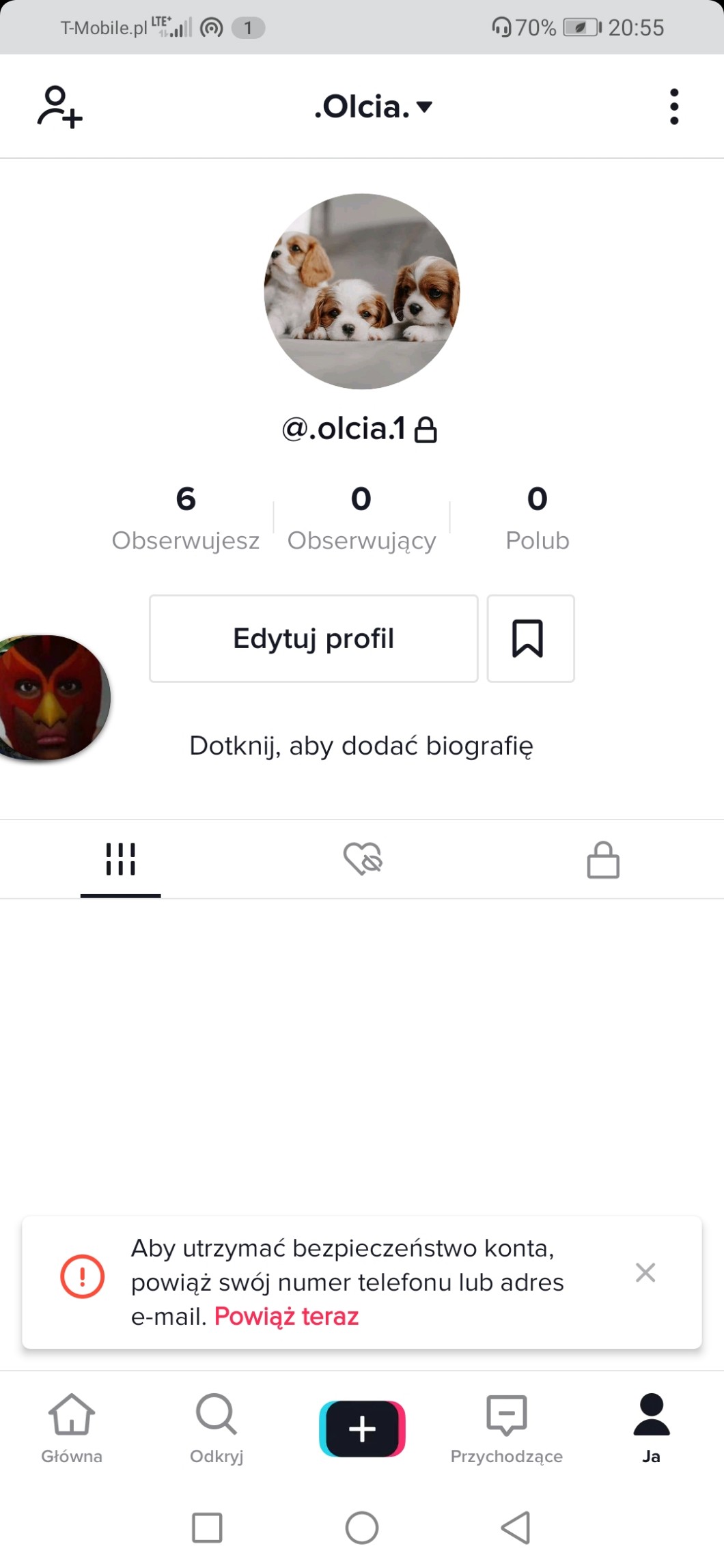
Task: View the Obserwujesz following list
Action: pos(186,518)
